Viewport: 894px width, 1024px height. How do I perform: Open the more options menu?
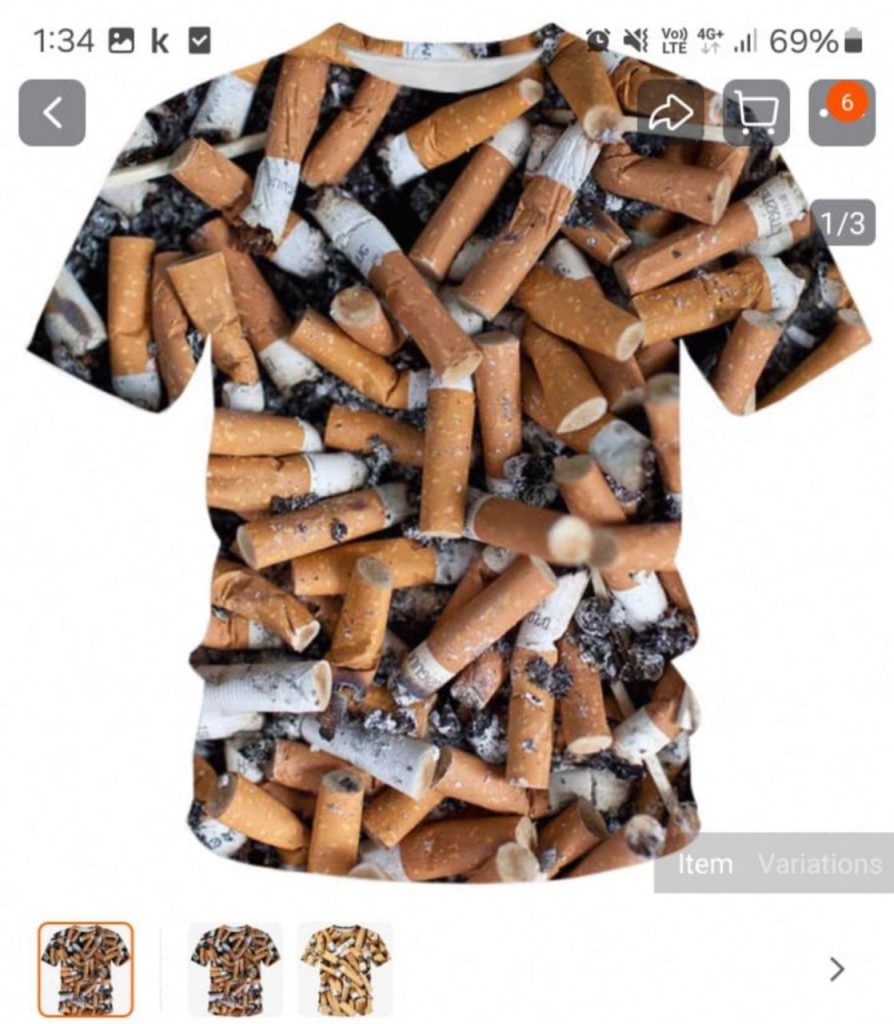pyautogui.click(x=840, y=113)
